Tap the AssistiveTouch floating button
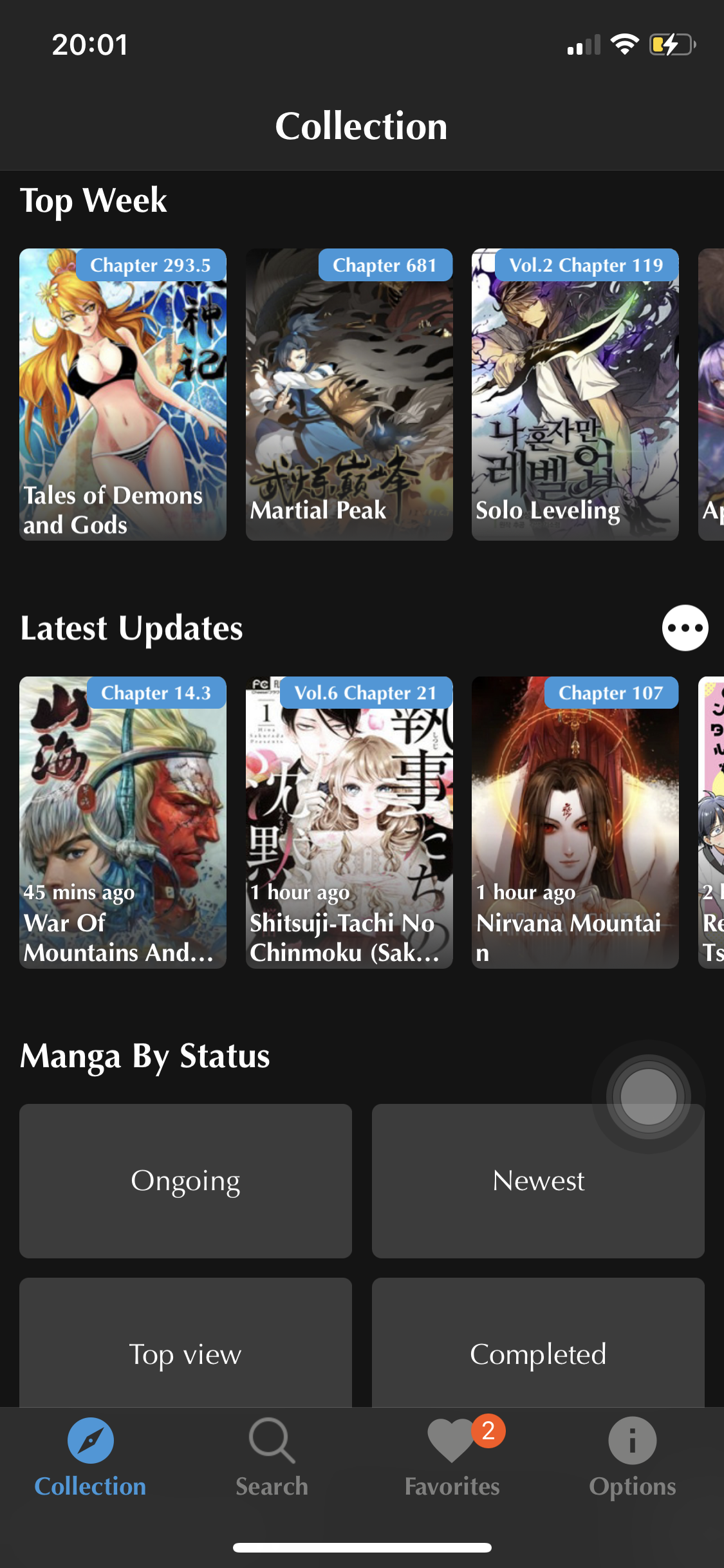This screenshot has height=1568, width=724. 648,1096
